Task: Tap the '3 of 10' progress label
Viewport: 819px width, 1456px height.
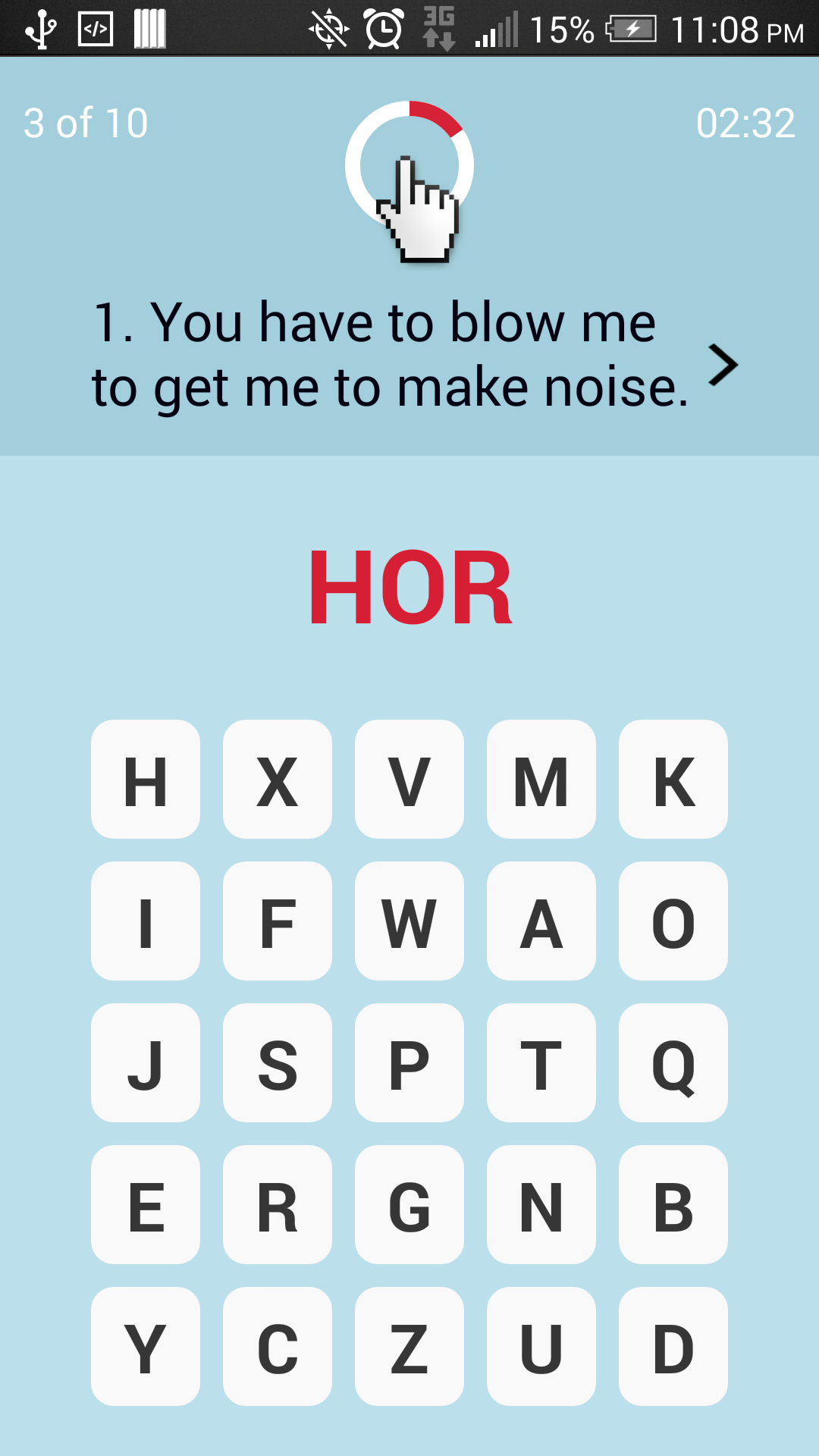Action: pos(86,121)
